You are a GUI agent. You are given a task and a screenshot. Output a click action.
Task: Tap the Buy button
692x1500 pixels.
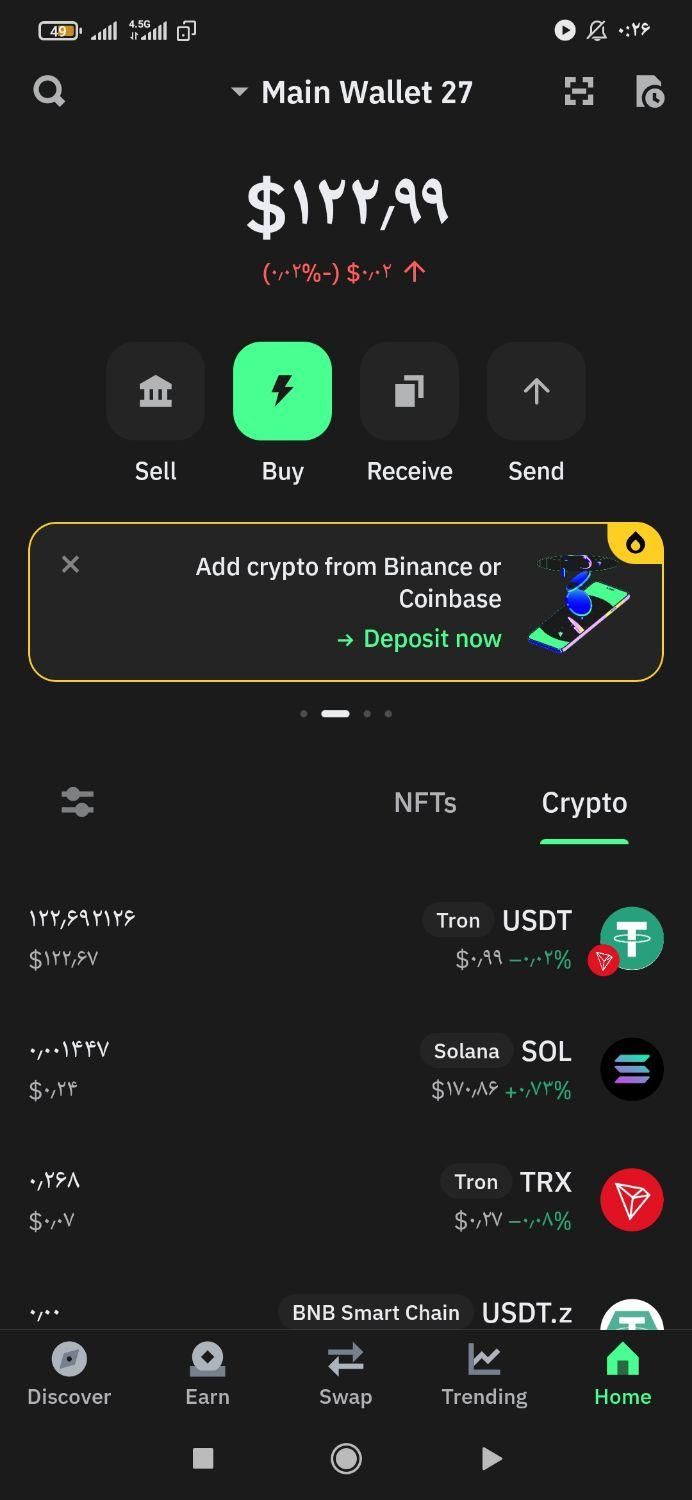click(x=282, y=391)
